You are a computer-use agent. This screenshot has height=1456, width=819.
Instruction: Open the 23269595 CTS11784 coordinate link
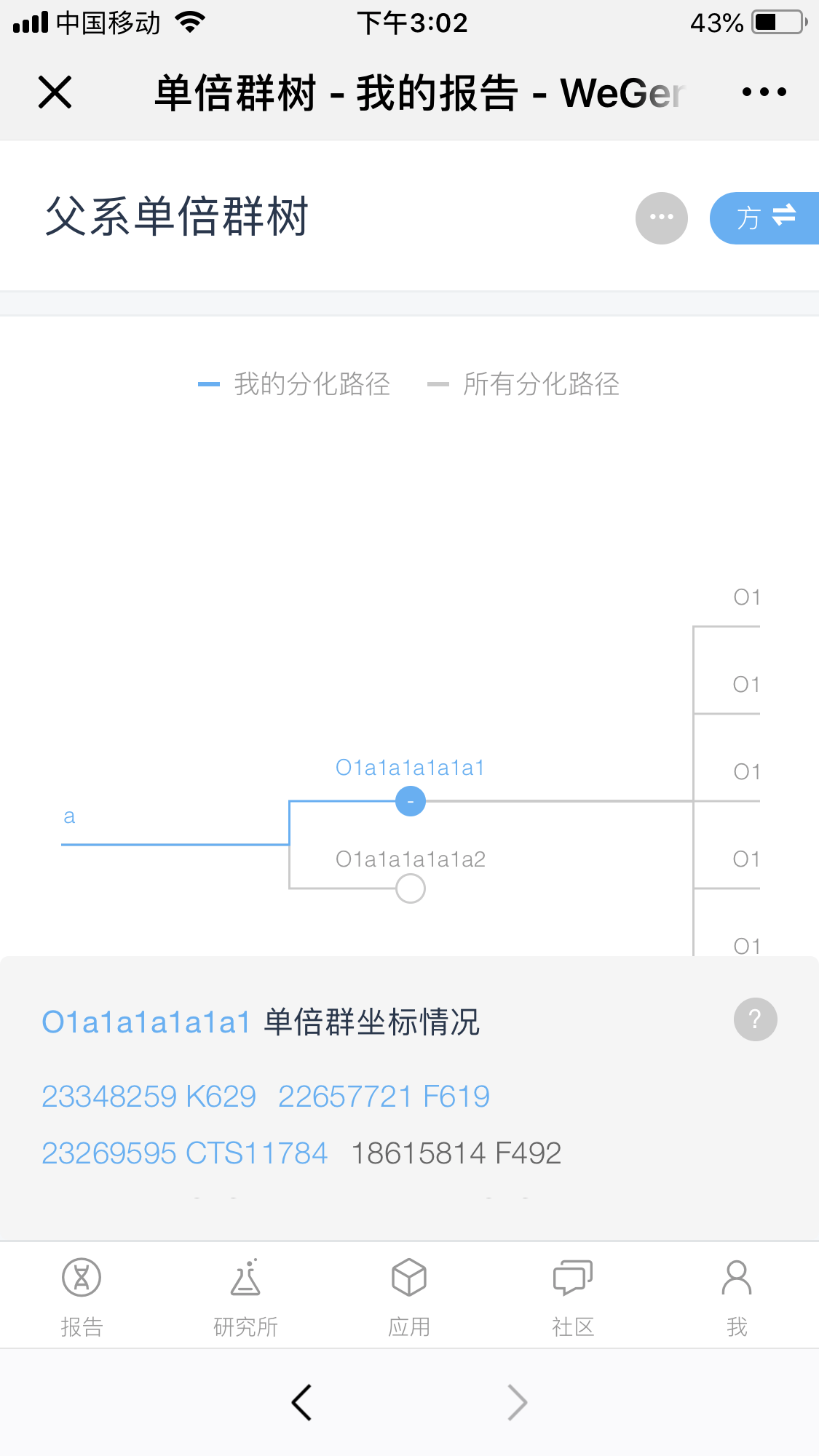(185, 1153)
